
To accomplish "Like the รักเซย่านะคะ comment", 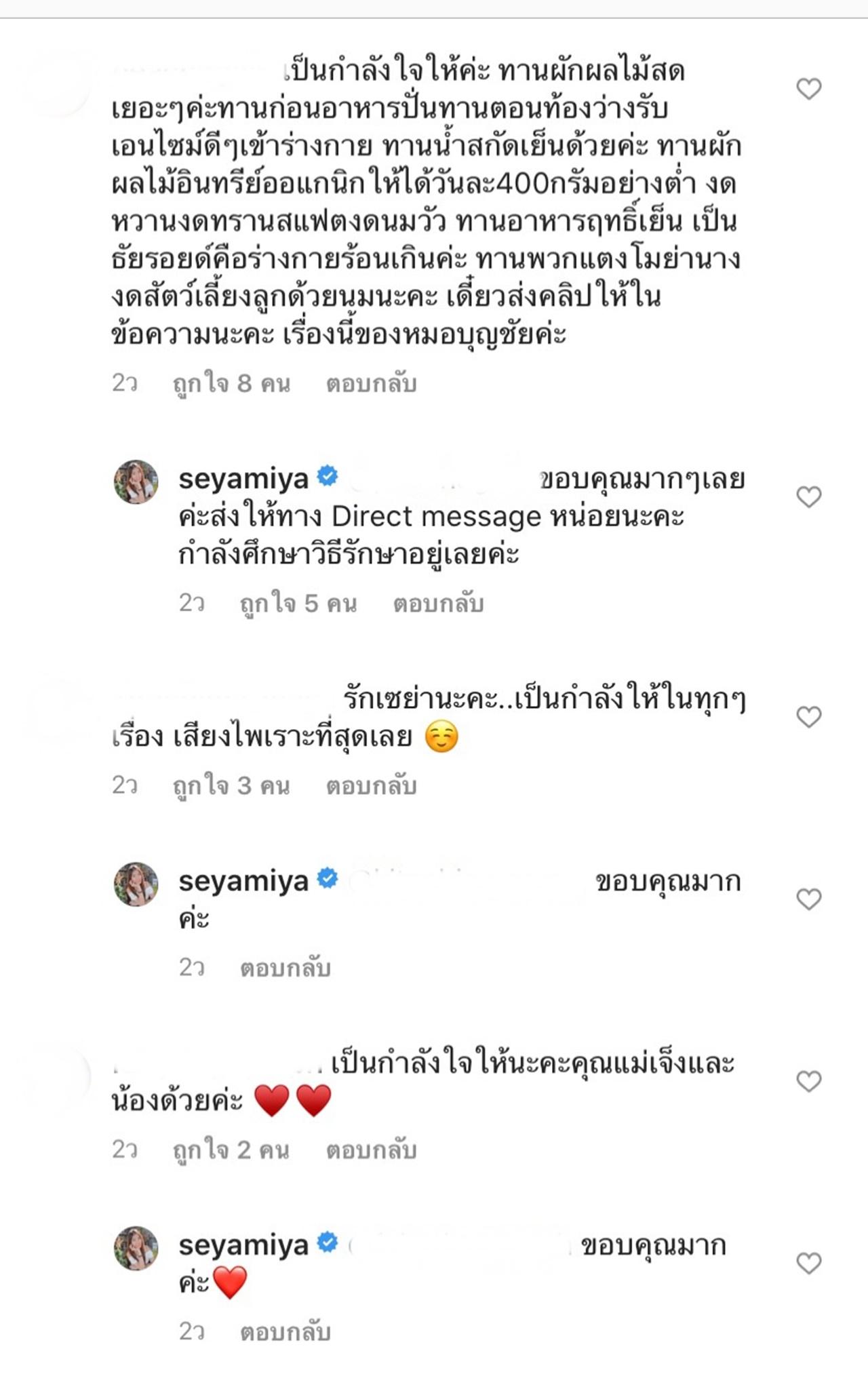I will (x=808, y=717).
